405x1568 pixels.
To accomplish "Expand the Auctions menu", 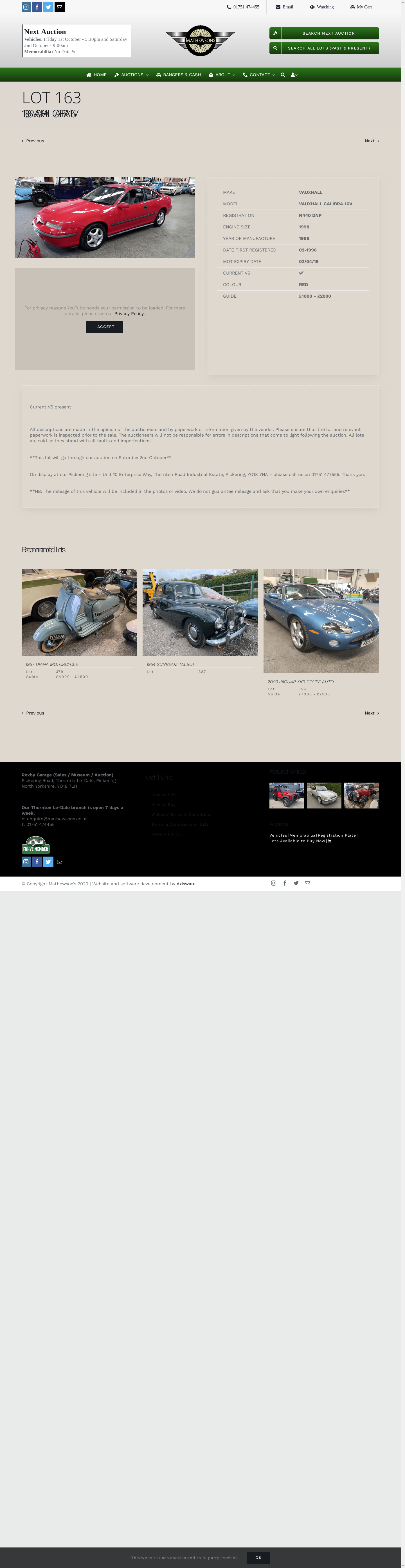I will click(x=132, y=75).
